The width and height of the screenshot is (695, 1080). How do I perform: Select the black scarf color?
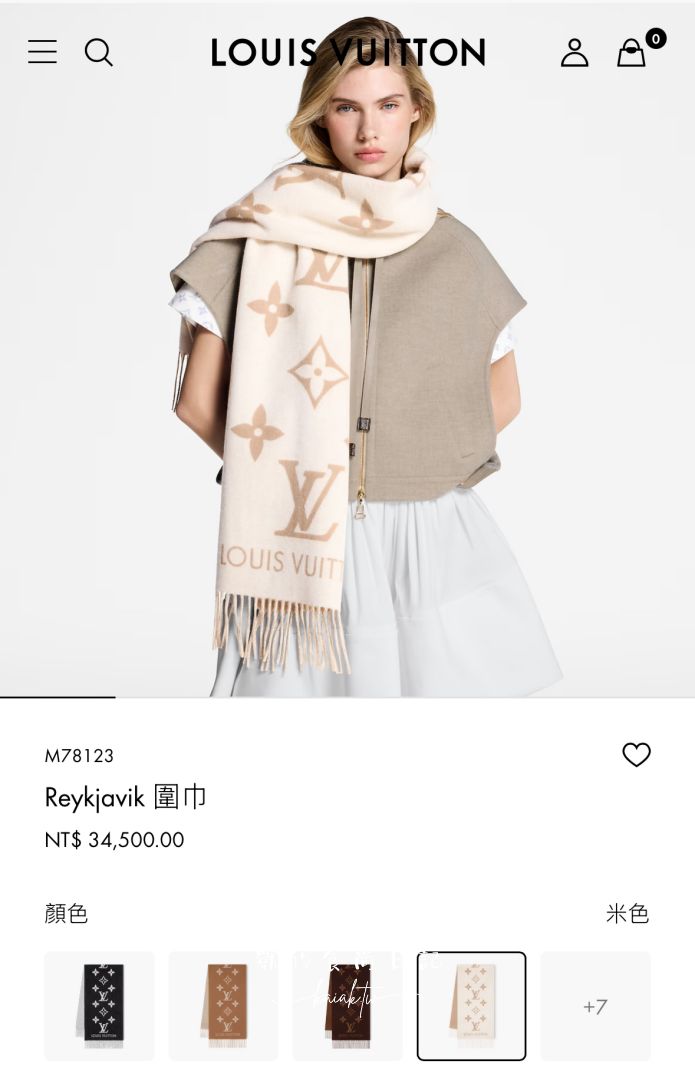99,1005
